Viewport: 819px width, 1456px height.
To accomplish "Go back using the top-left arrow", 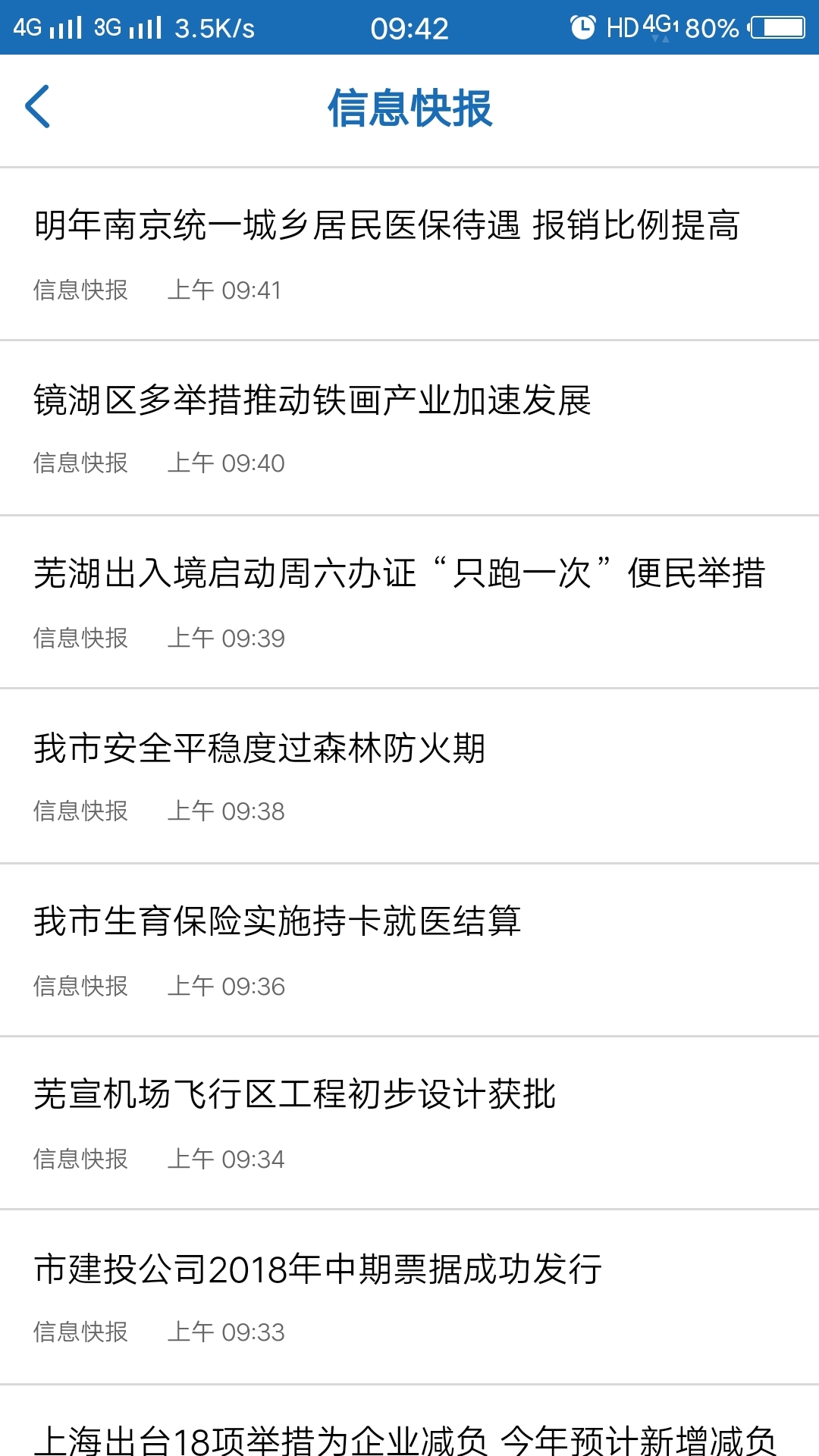I will [x=38, y=107].
